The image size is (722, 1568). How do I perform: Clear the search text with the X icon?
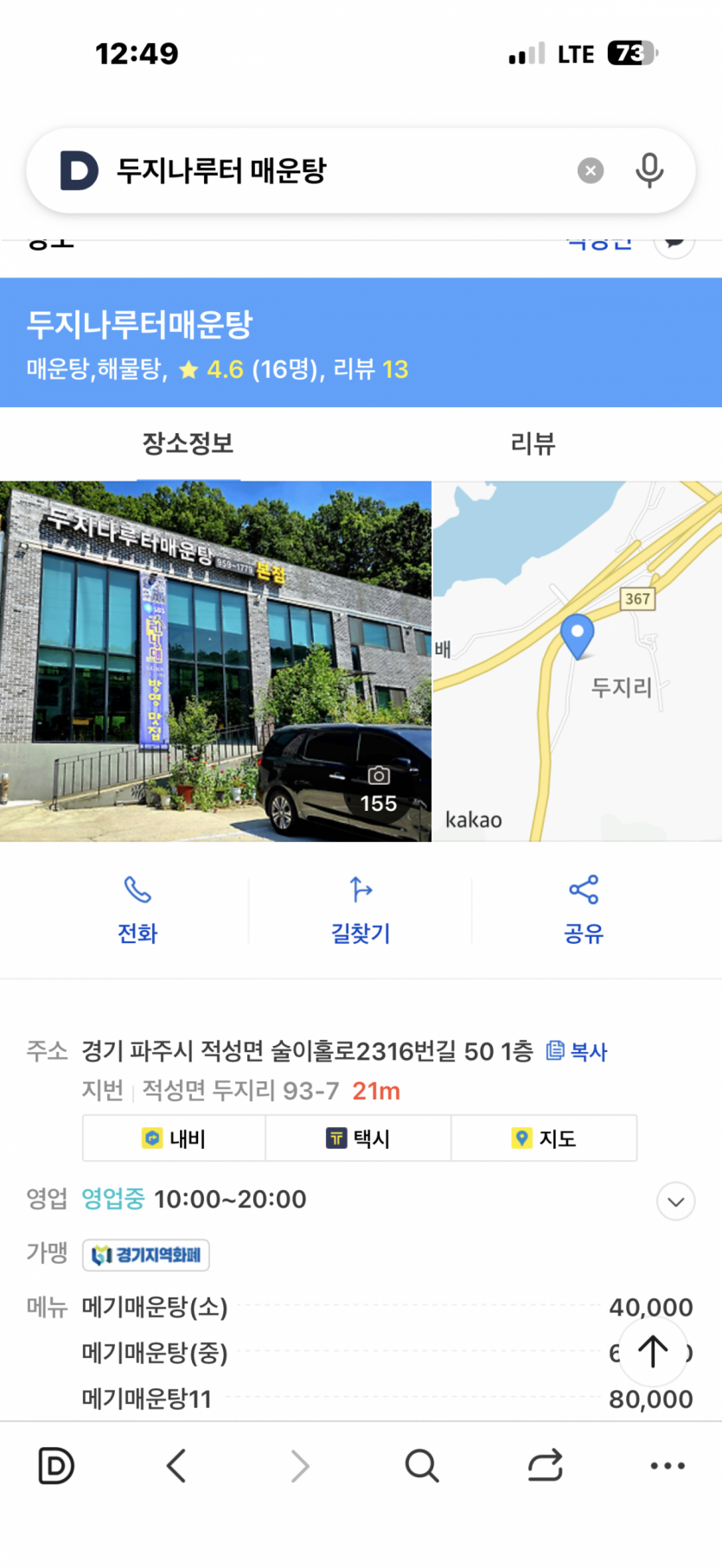591,171
